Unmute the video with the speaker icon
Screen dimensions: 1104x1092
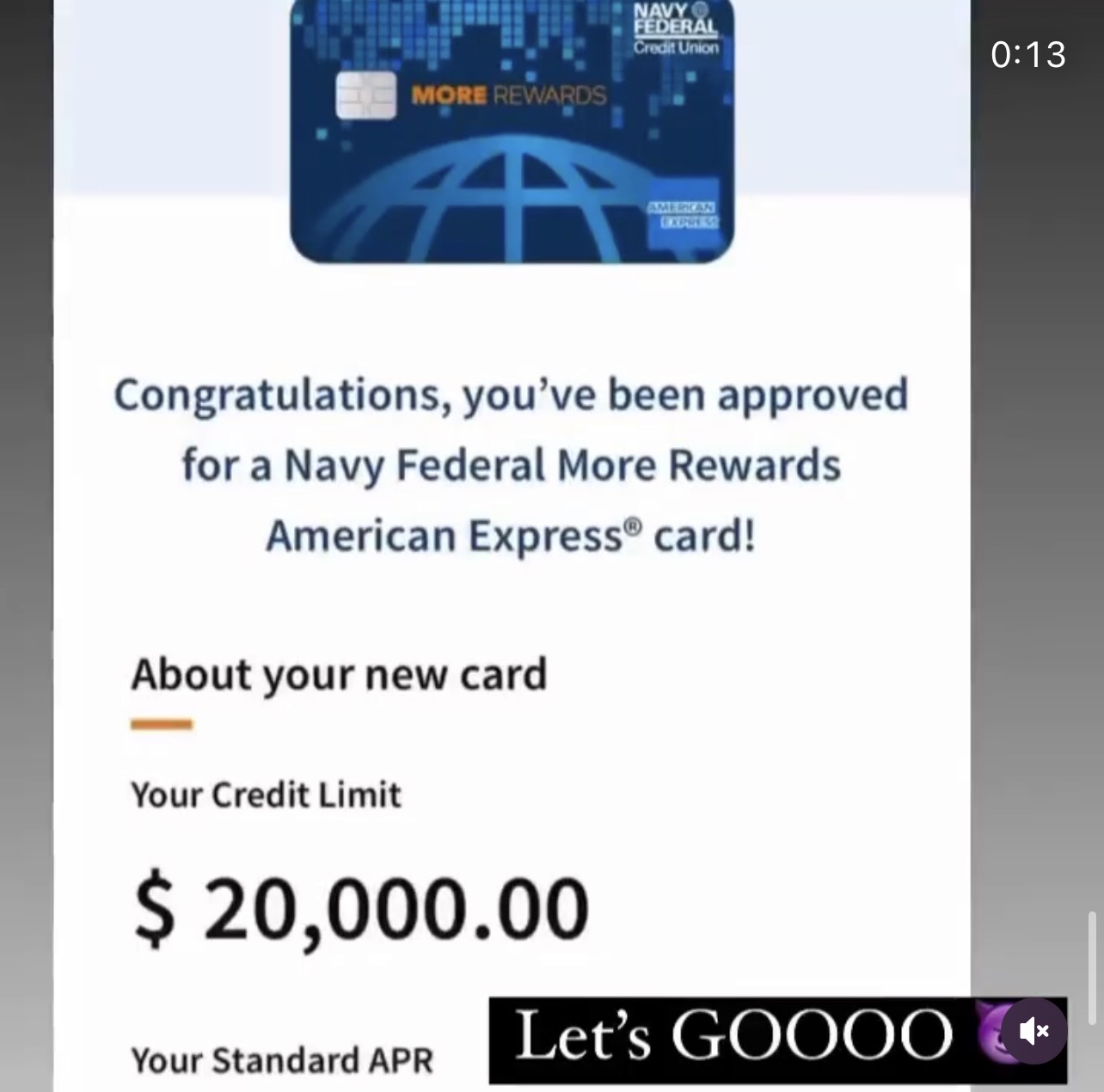tap(1033, 1030)
